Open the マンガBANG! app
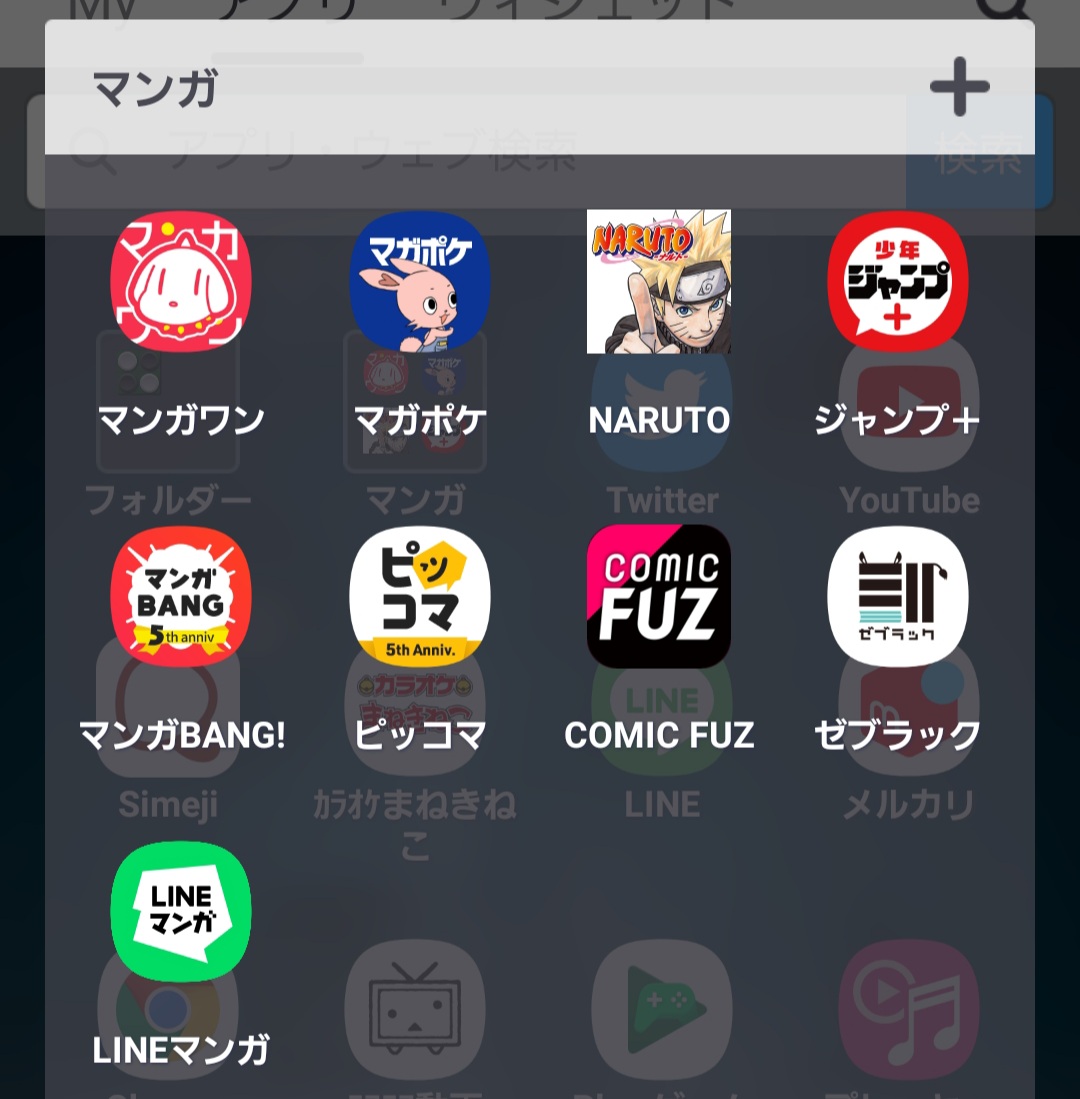 pos(181,597)
